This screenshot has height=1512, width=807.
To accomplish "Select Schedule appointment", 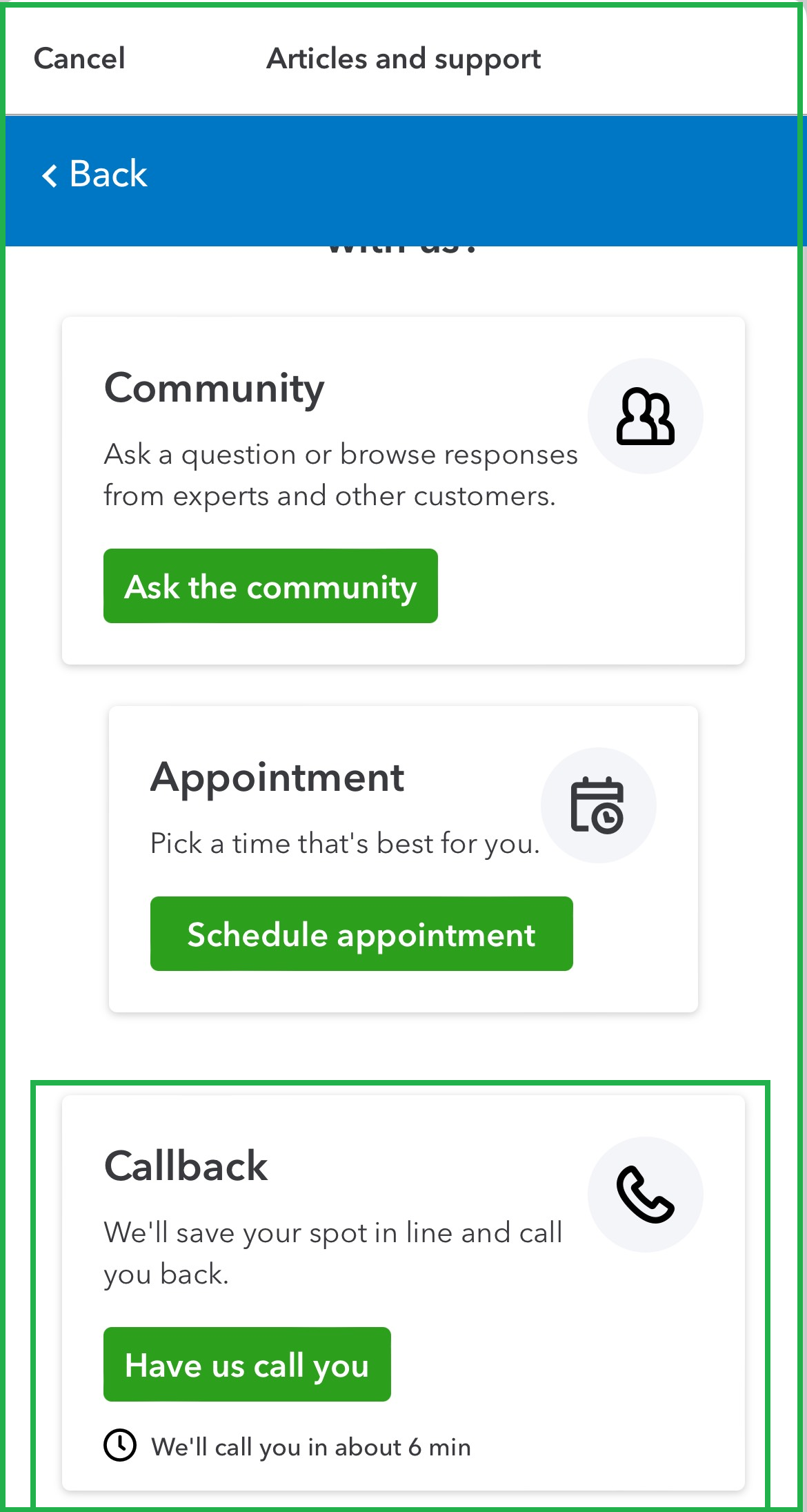I will (x=361, y=934).
